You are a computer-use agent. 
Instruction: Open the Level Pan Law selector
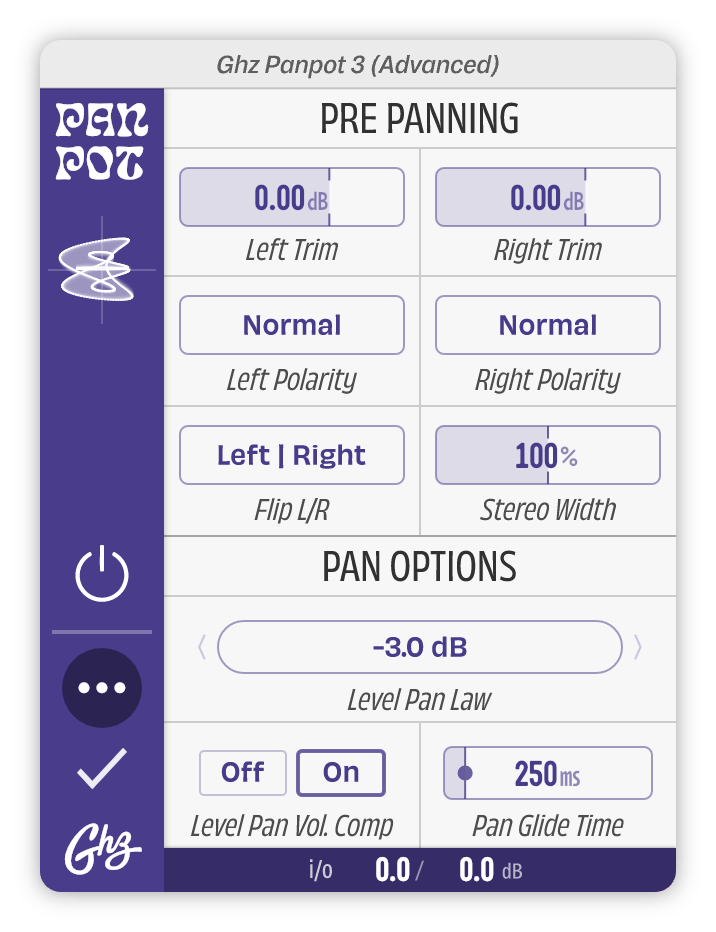(x=419, y=647)
